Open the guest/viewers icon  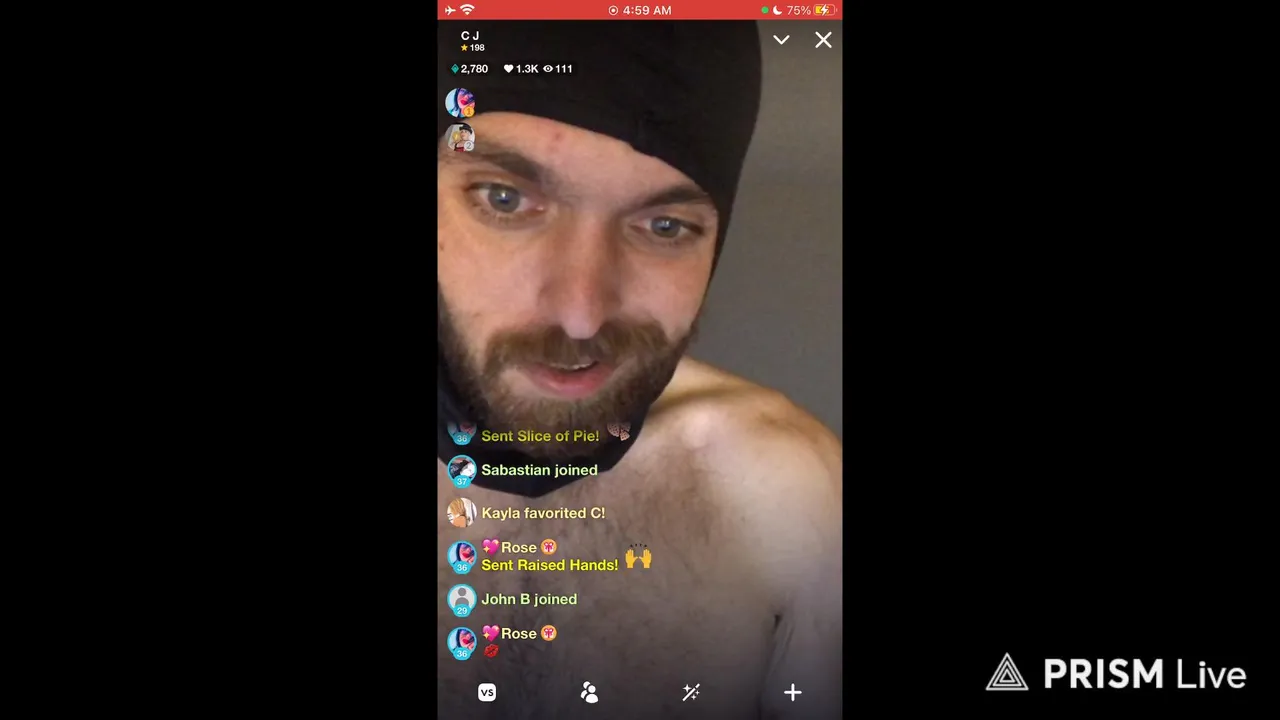(589, 692)
